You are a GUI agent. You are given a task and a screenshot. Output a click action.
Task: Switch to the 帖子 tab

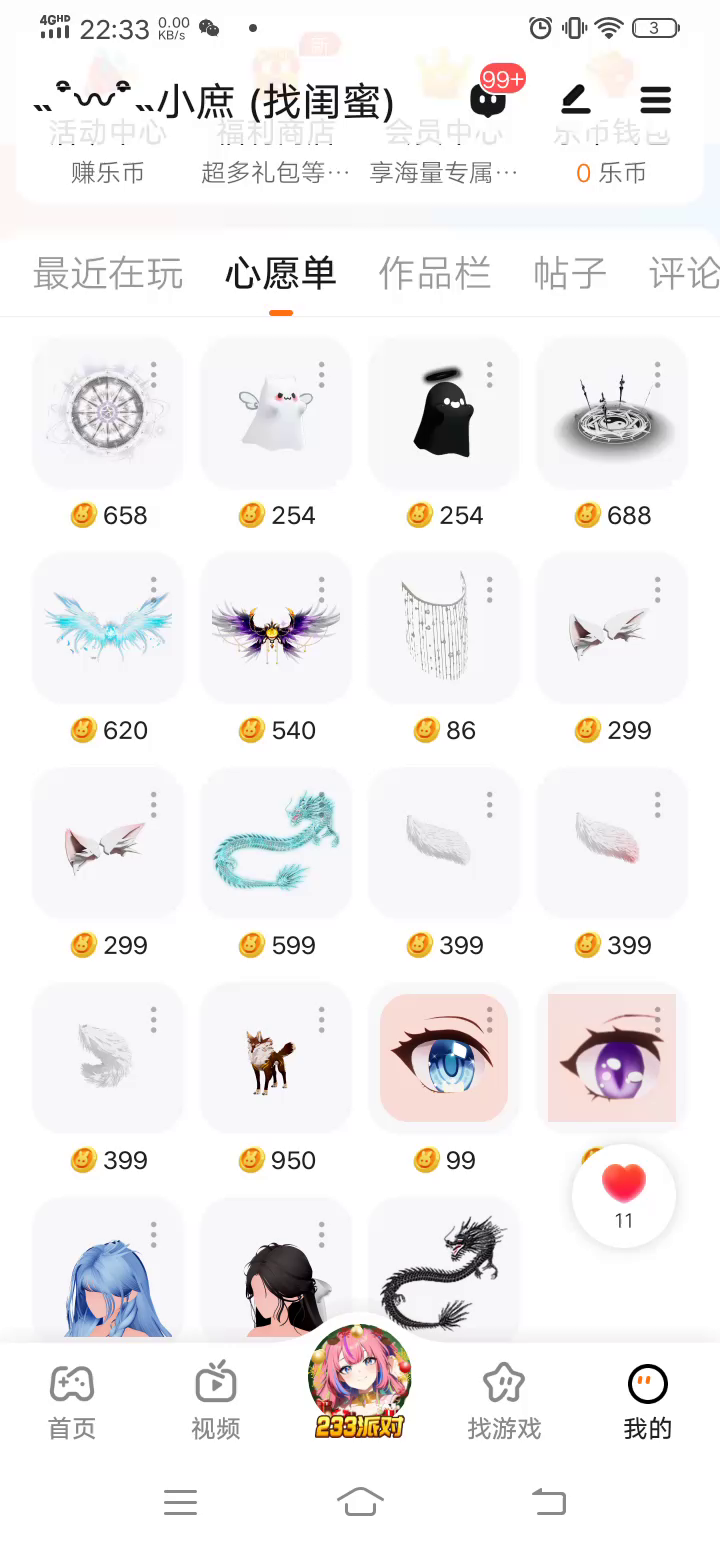tap(570, 273)
